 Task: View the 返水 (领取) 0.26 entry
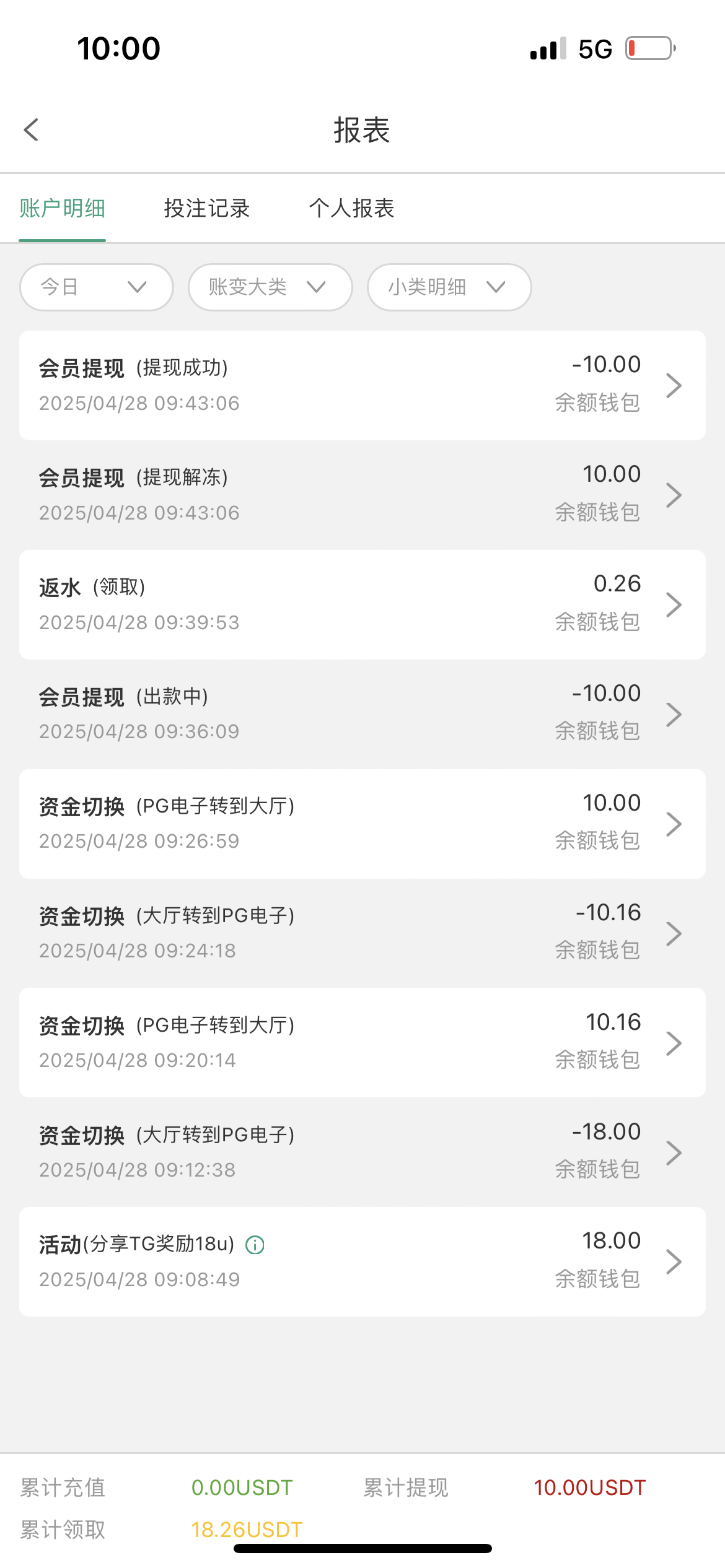362,604
